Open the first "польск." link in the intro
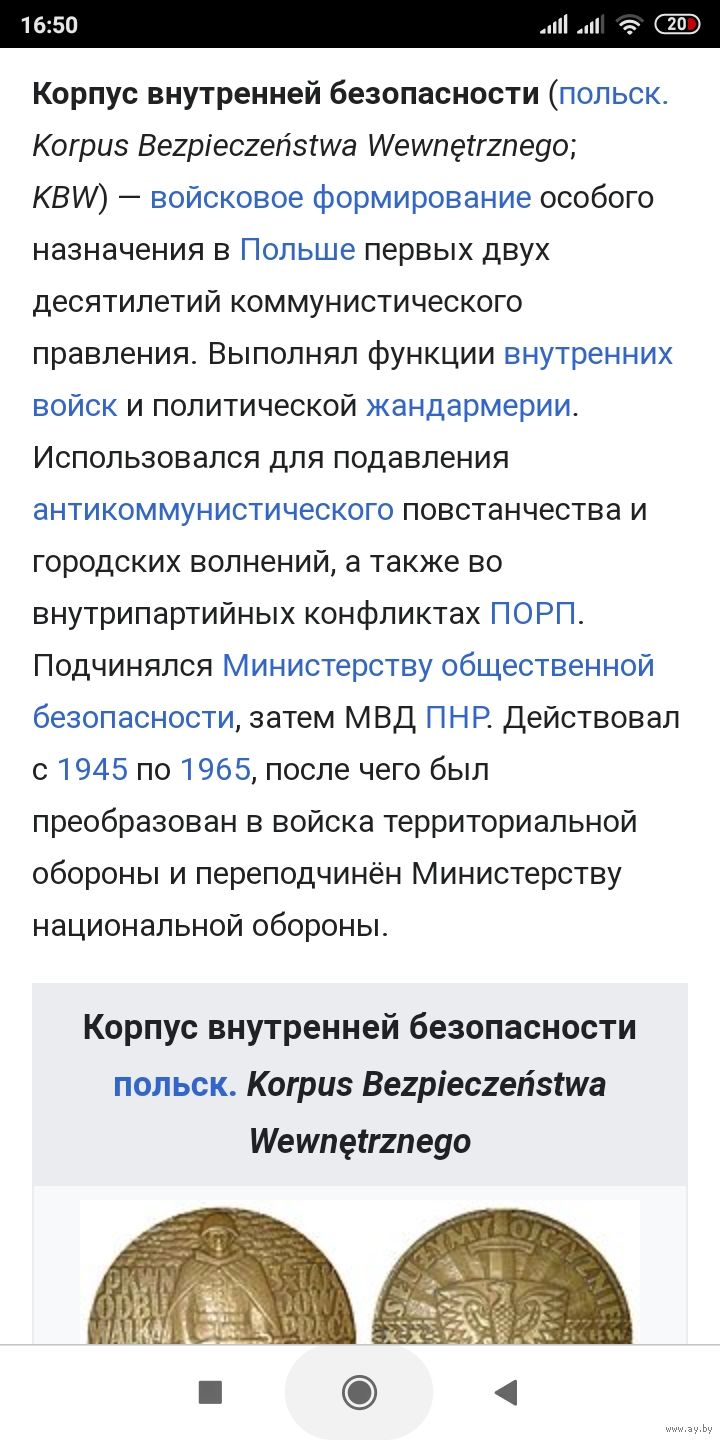The width and height of the screenshot is (720, 1440). tap(614, 94)
